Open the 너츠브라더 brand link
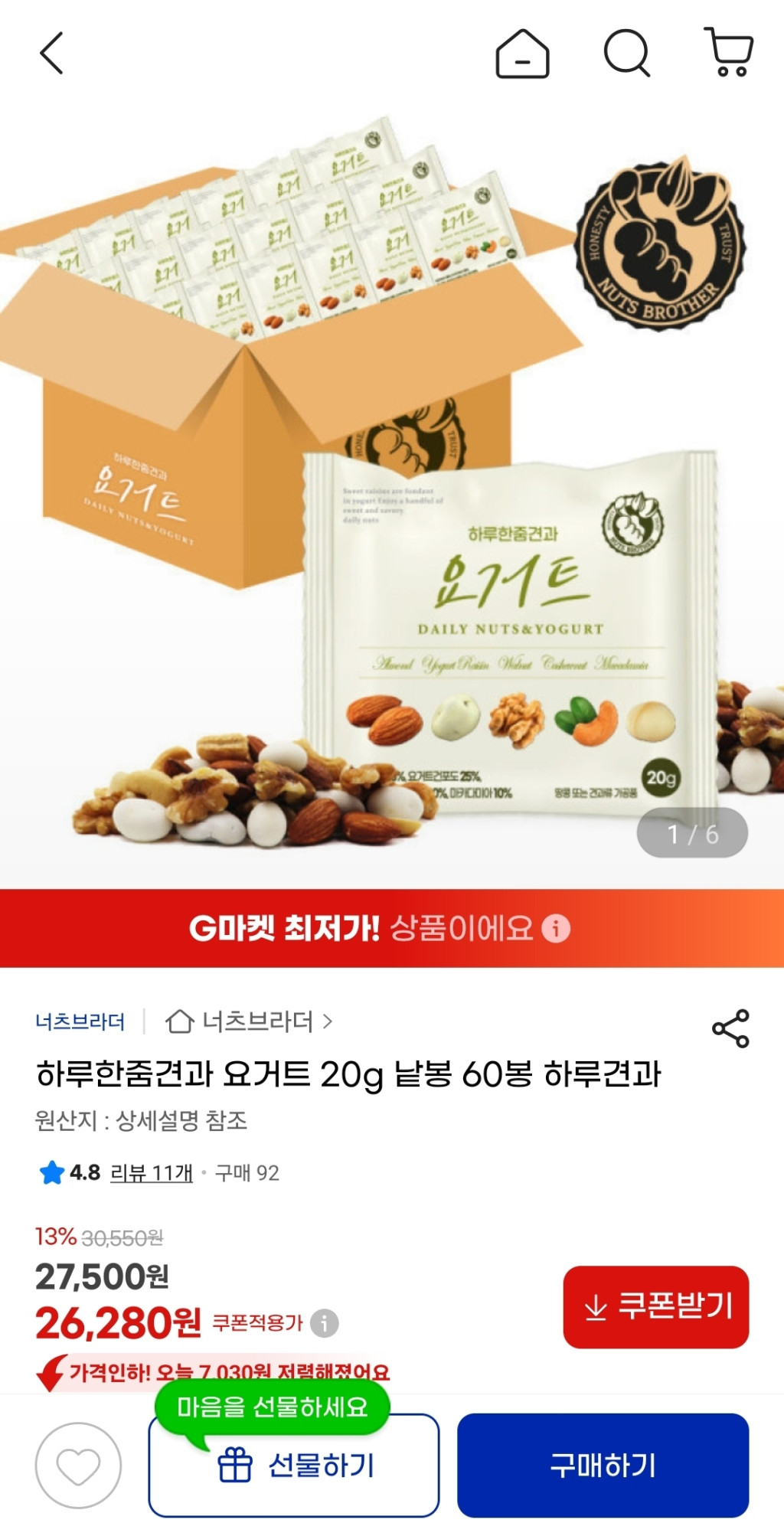784x1536 pixels. 80,1021
